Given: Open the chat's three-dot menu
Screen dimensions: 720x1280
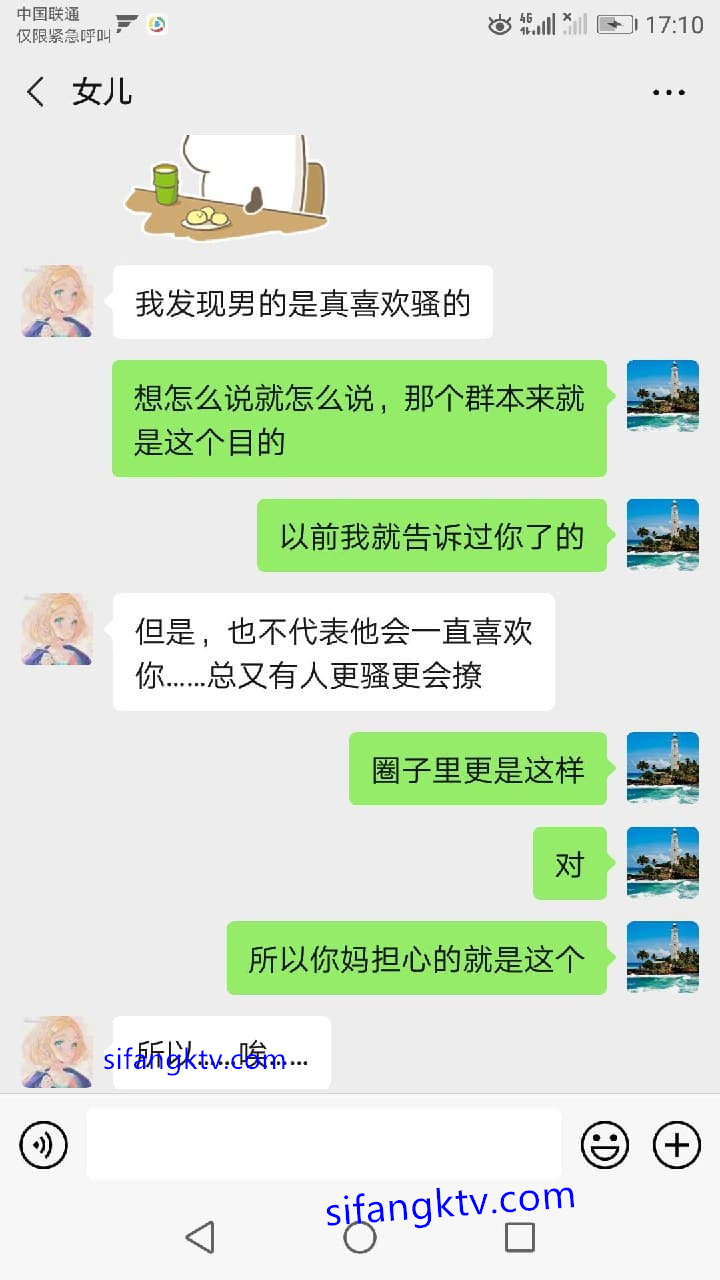Looking at the screenshot, I should click(668, 92).
